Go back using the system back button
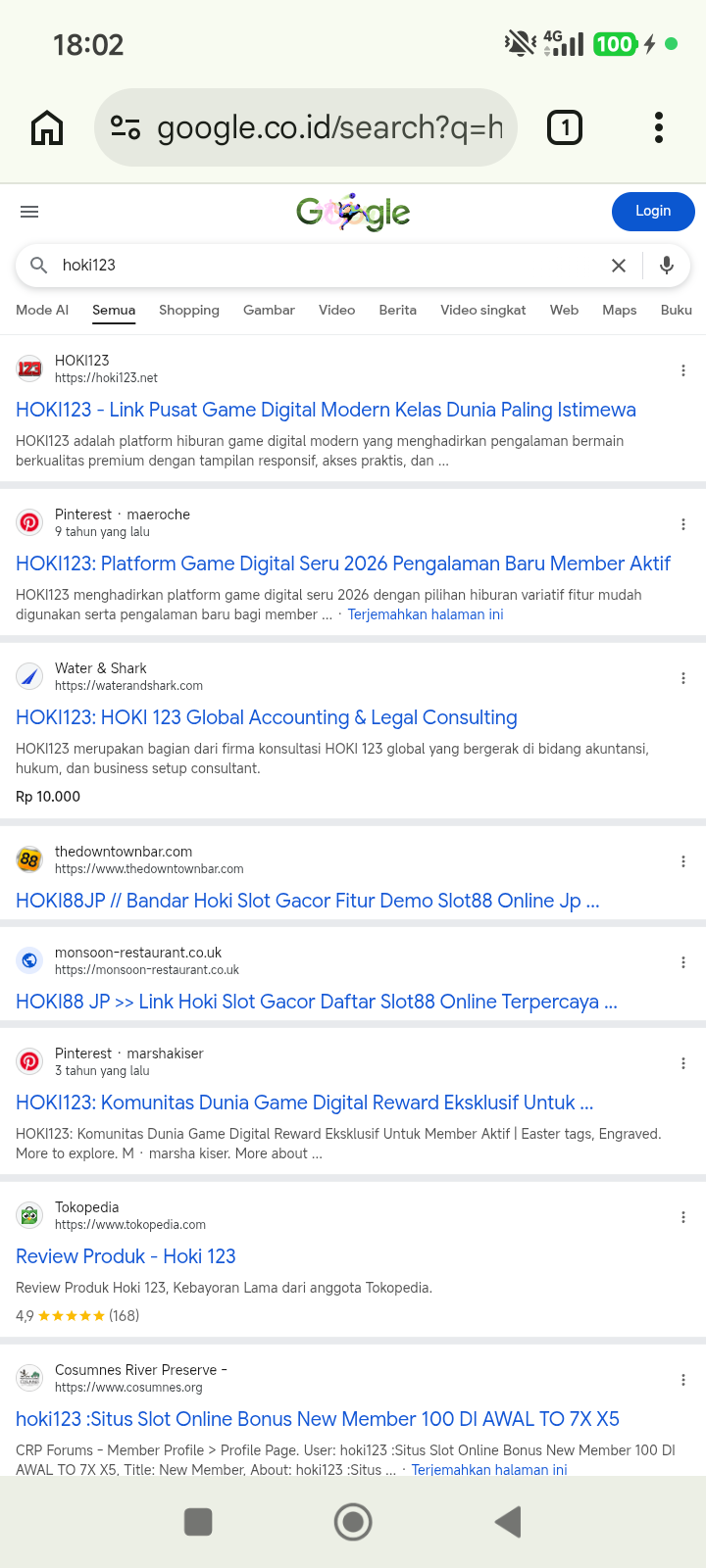This screenshot has width=706, height=1568. [508, 1522]
